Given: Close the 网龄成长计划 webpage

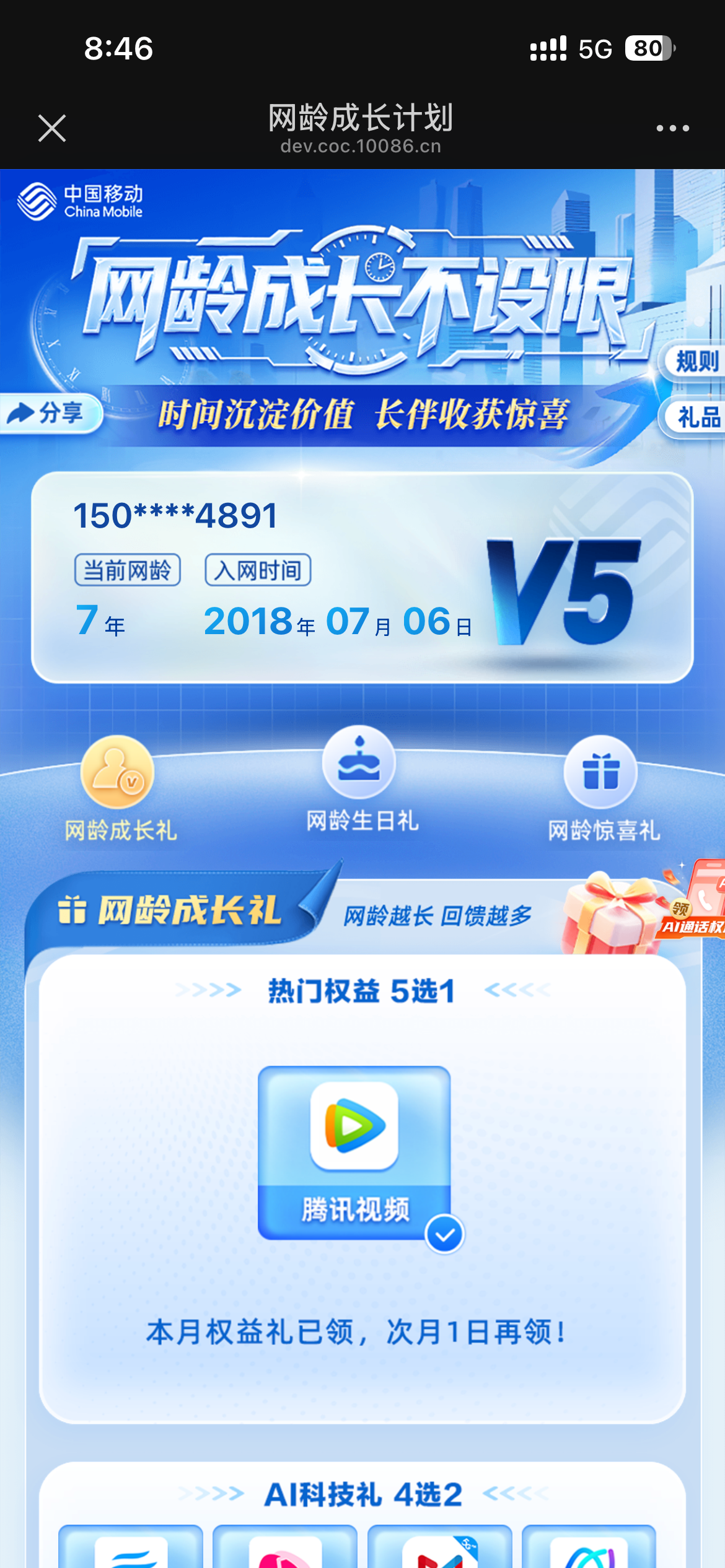Looking at the screenshot, I should click(52, 128).
